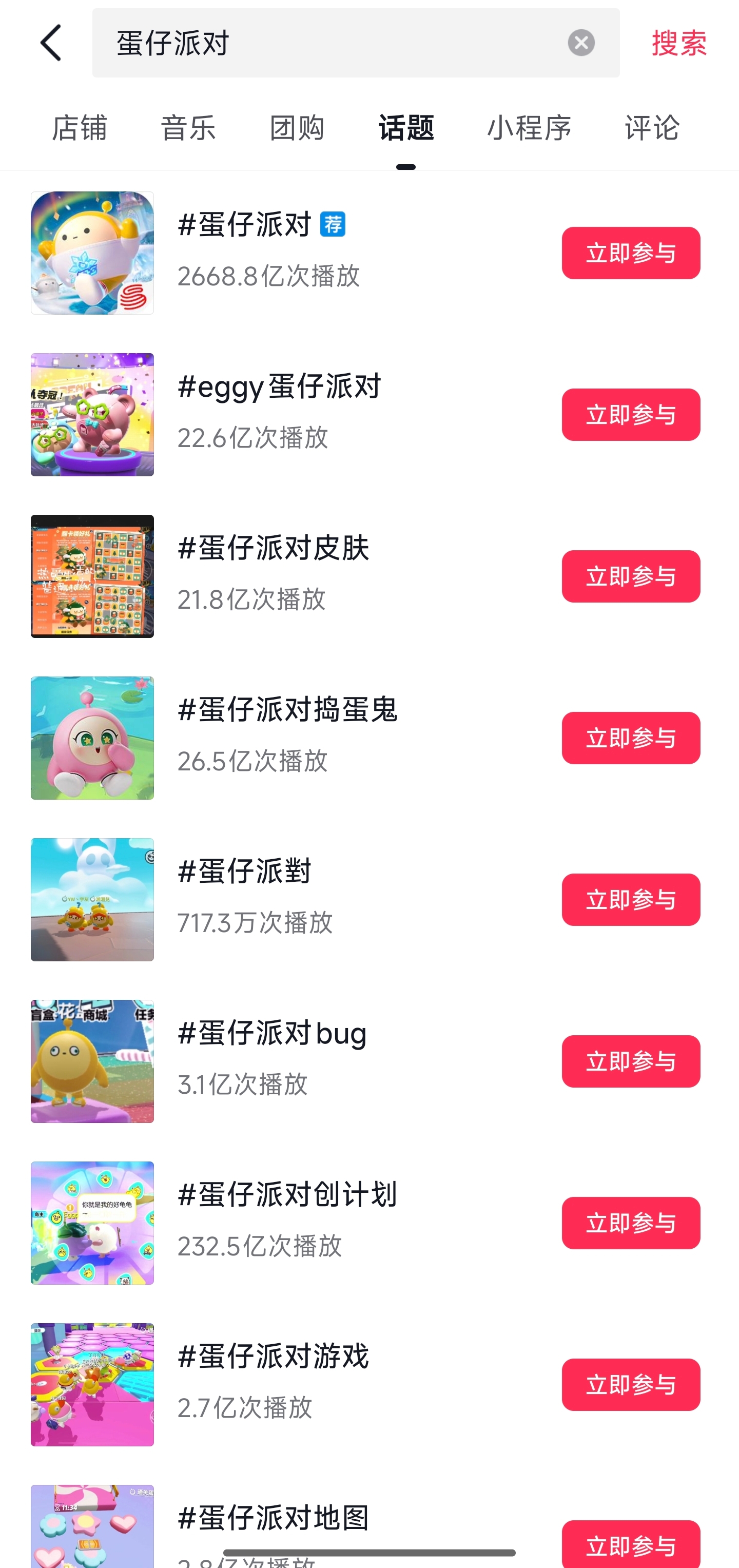Join the #蛋仔派对 topic via 立即参与
739x1568 pixels.
pyautogui.click(x=631, y=253)
